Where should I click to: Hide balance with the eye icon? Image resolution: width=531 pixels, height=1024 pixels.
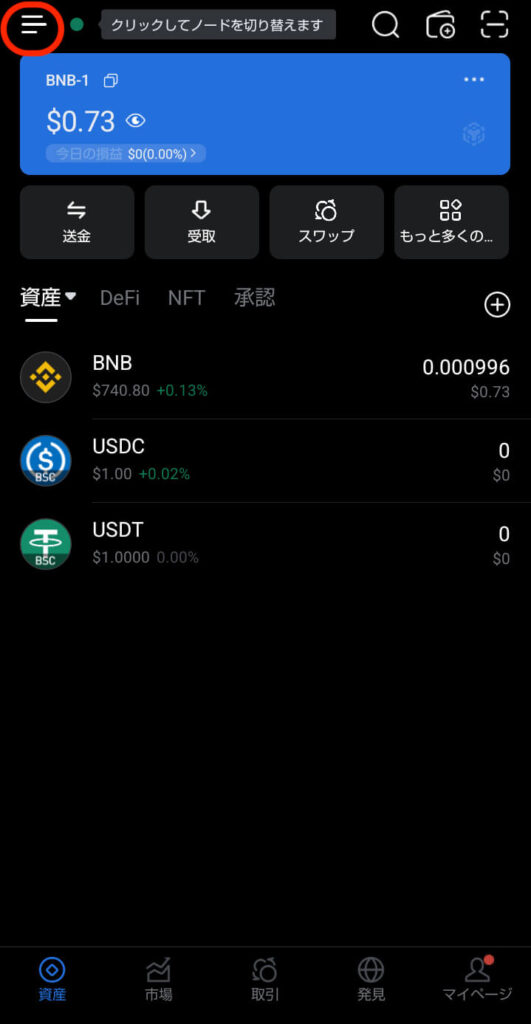tap(135, 121)
